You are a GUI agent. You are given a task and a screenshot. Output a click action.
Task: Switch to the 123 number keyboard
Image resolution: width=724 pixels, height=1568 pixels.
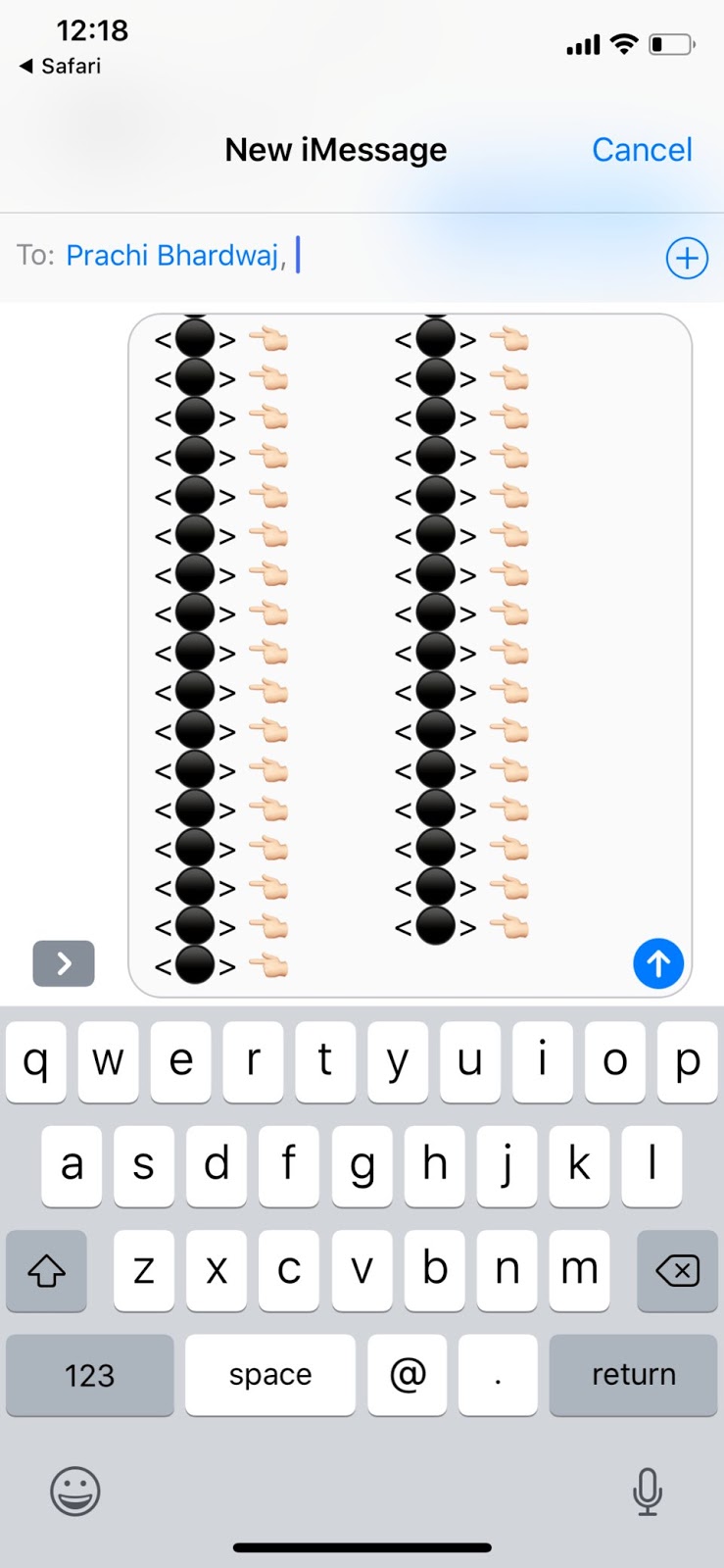(90, 1375)
